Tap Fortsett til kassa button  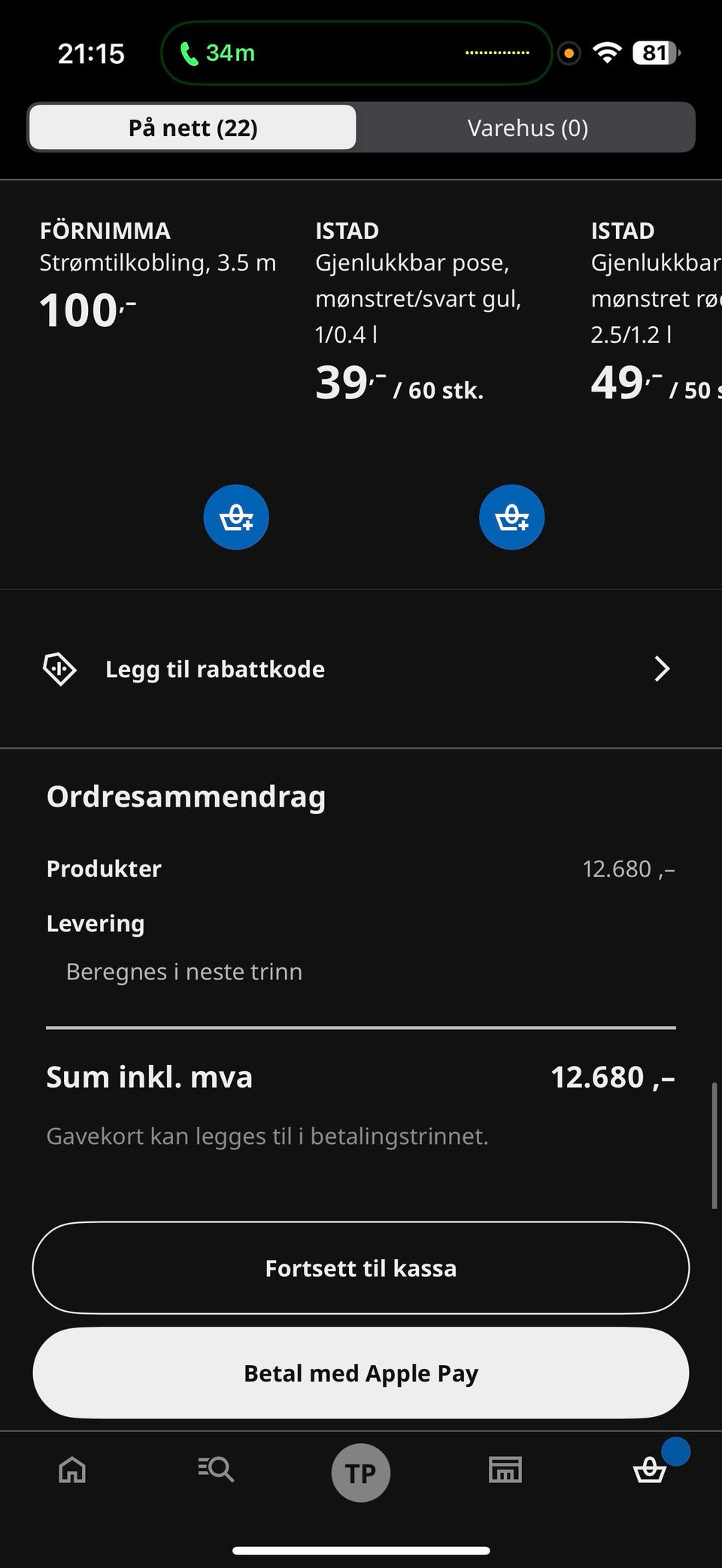point(361,1268)
